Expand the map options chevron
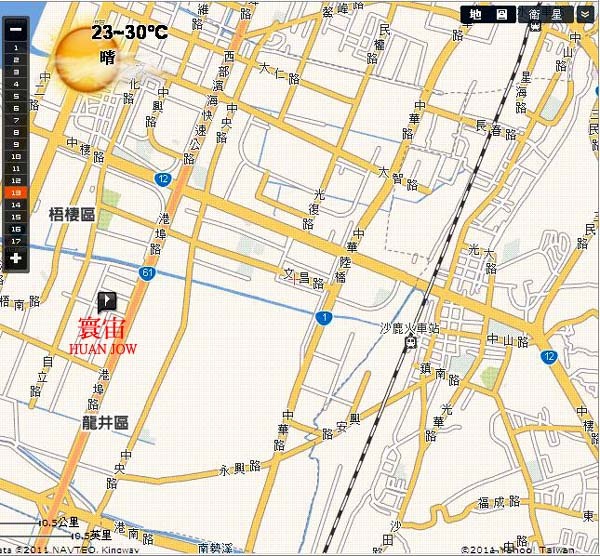 coord(585,14)
